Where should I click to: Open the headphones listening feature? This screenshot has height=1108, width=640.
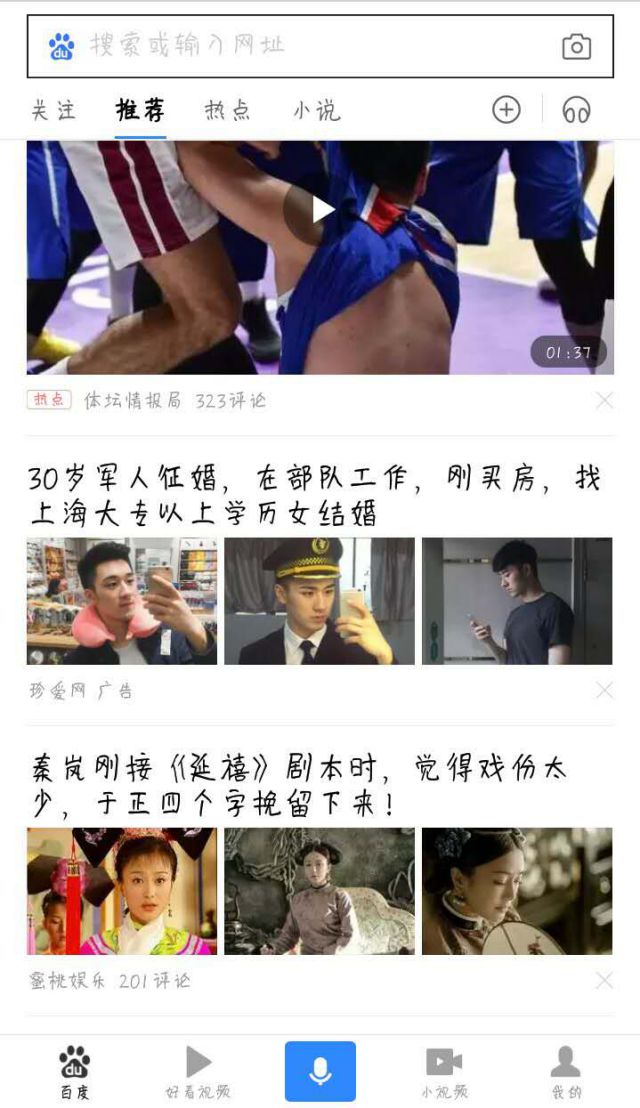tap(576, 109)
